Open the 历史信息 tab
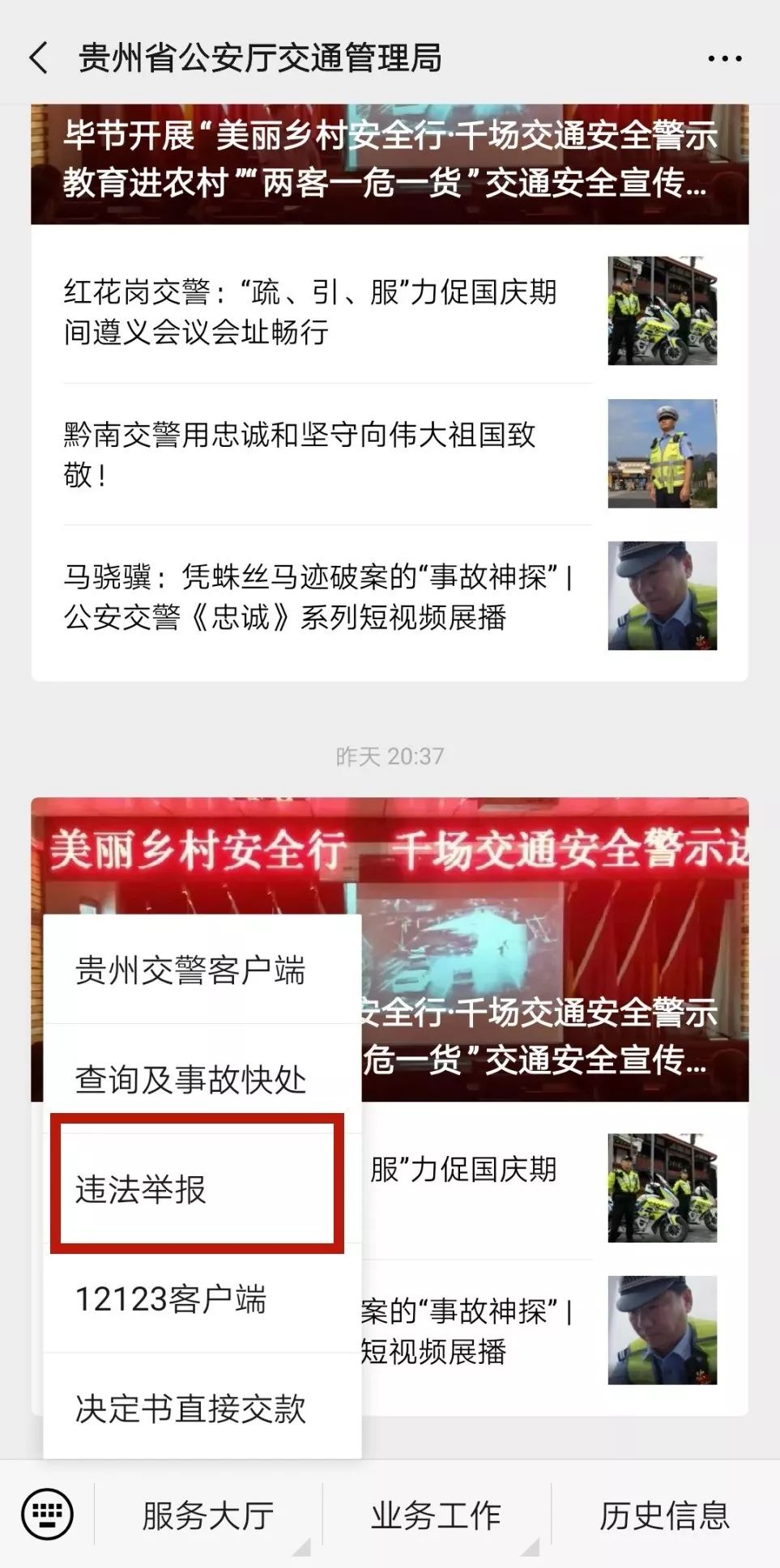This screenshot has height=1568, width=780. tap(665, 1515)
